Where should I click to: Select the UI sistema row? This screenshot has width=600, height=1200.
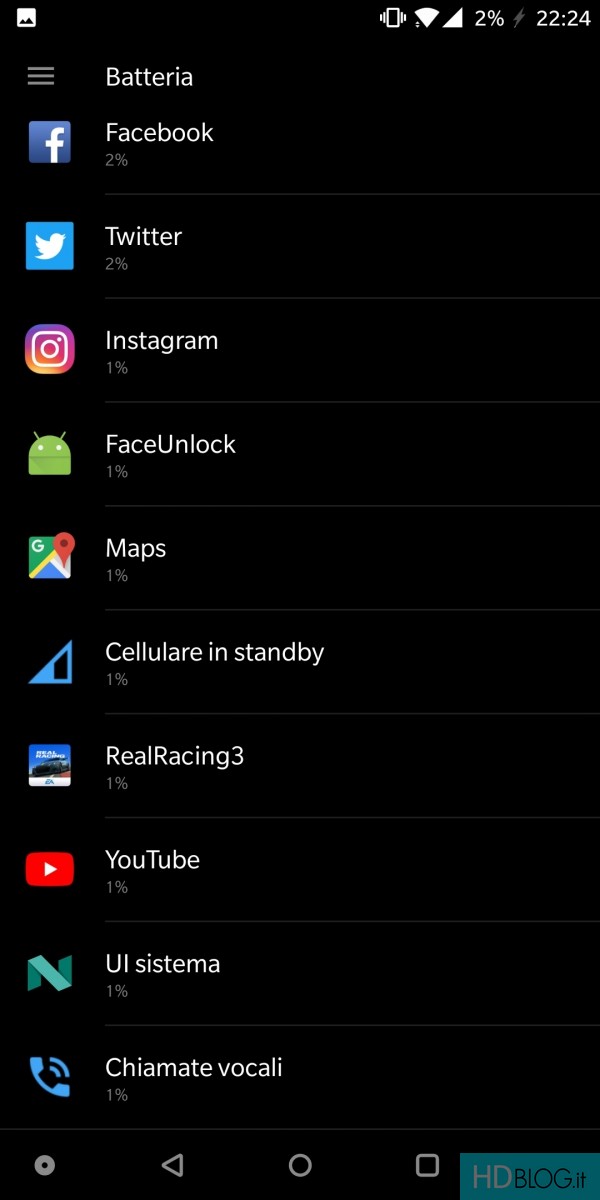[x=300, y=974]
